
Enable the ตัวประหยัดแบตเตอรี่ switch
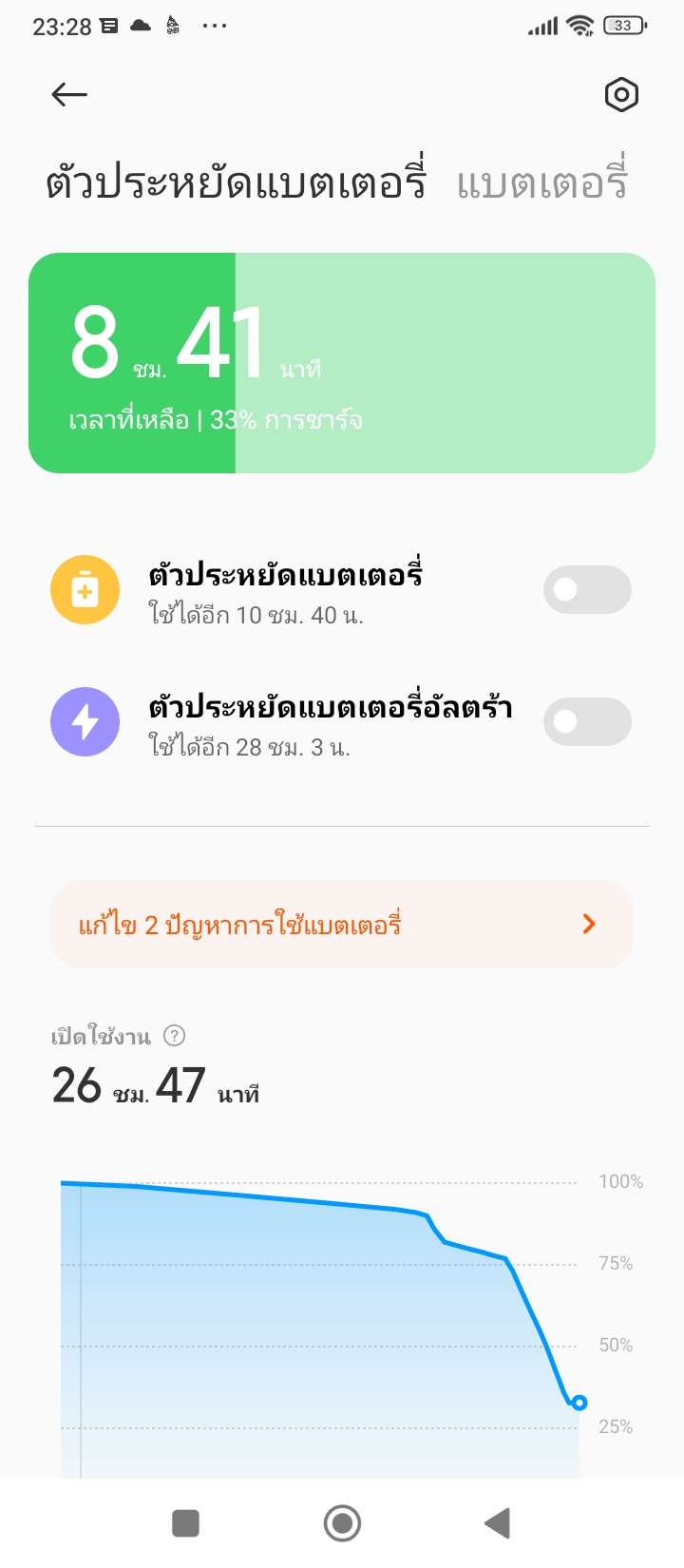pos(587,590)
